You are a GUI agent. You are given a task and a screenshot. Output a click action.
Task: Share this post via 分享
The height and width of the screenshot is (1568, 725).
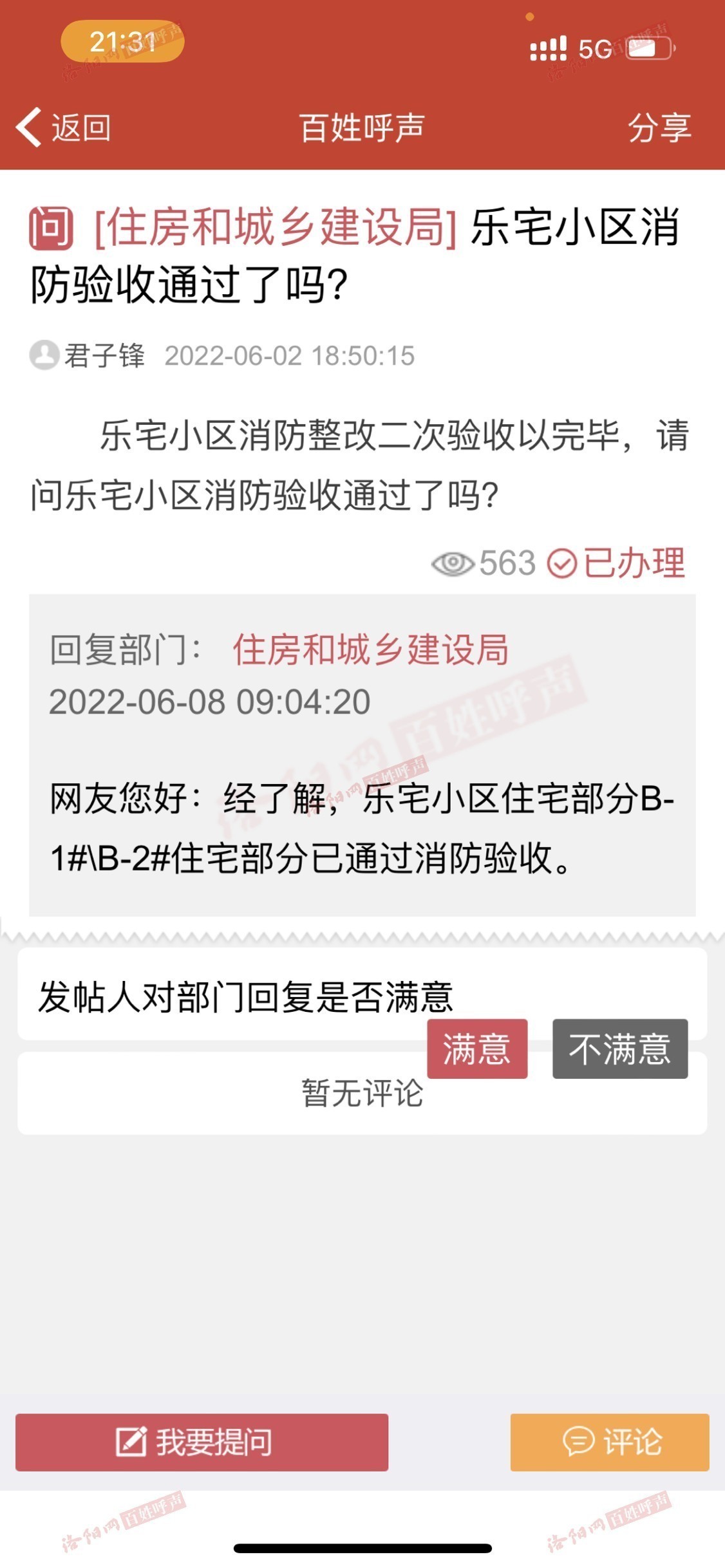tap(659, 127)
